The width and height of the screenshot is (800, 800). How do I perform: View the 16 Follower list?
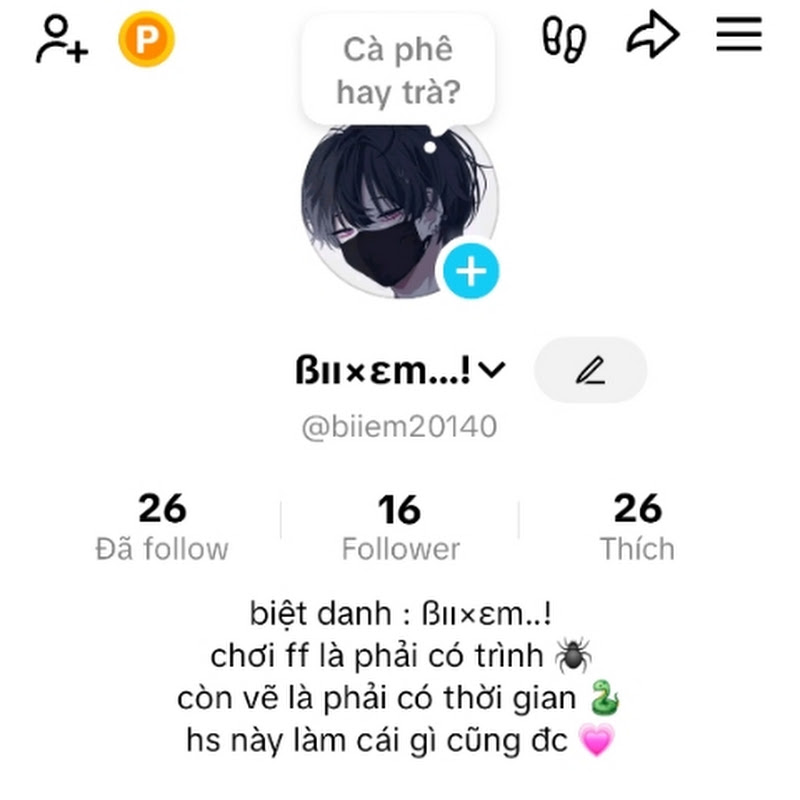(400, 527)
